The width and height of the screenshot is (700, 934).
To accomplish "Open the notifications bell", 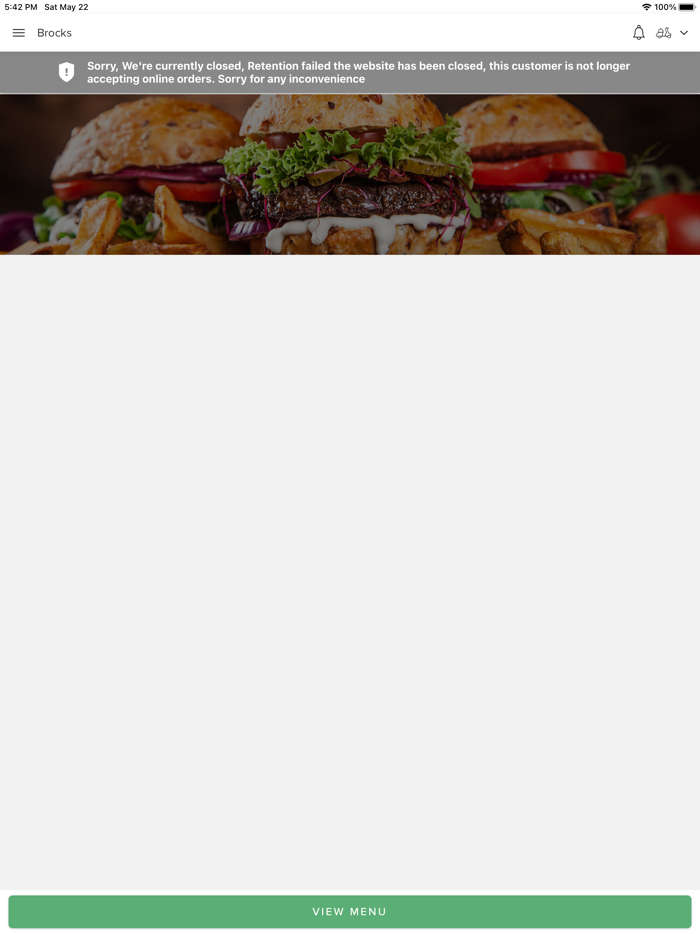I will tap(639, 33).
